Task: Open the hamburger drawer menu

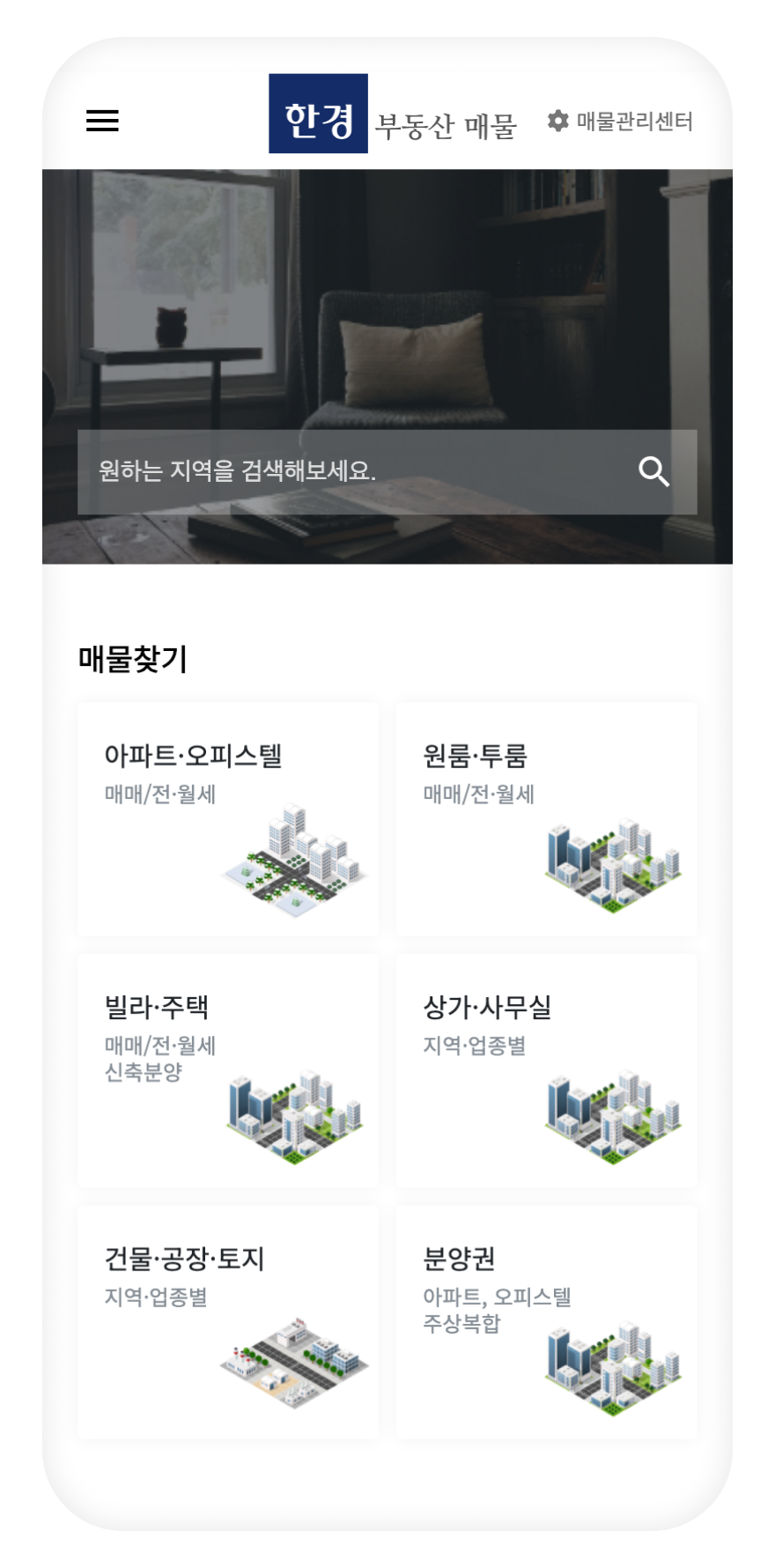Action: 102,121
